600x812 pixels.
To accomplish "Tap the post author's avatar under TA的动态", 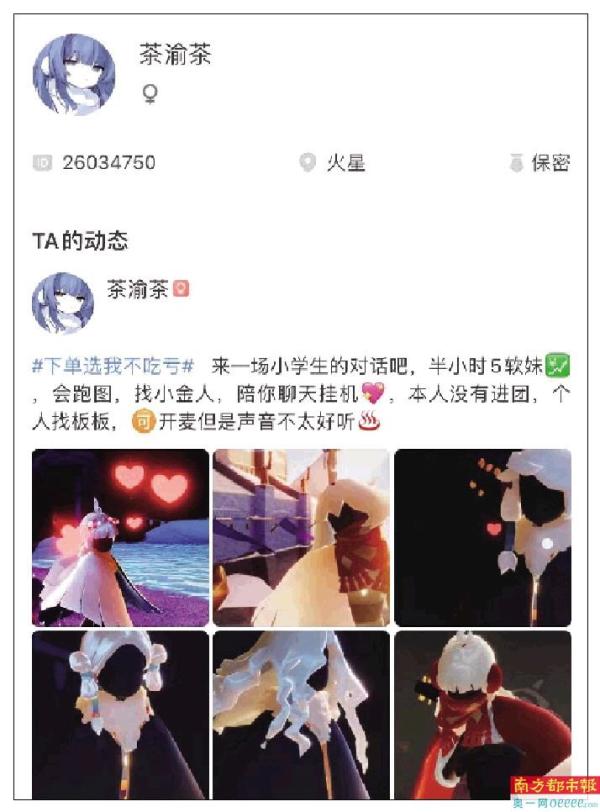I will (x=63, y=302).
